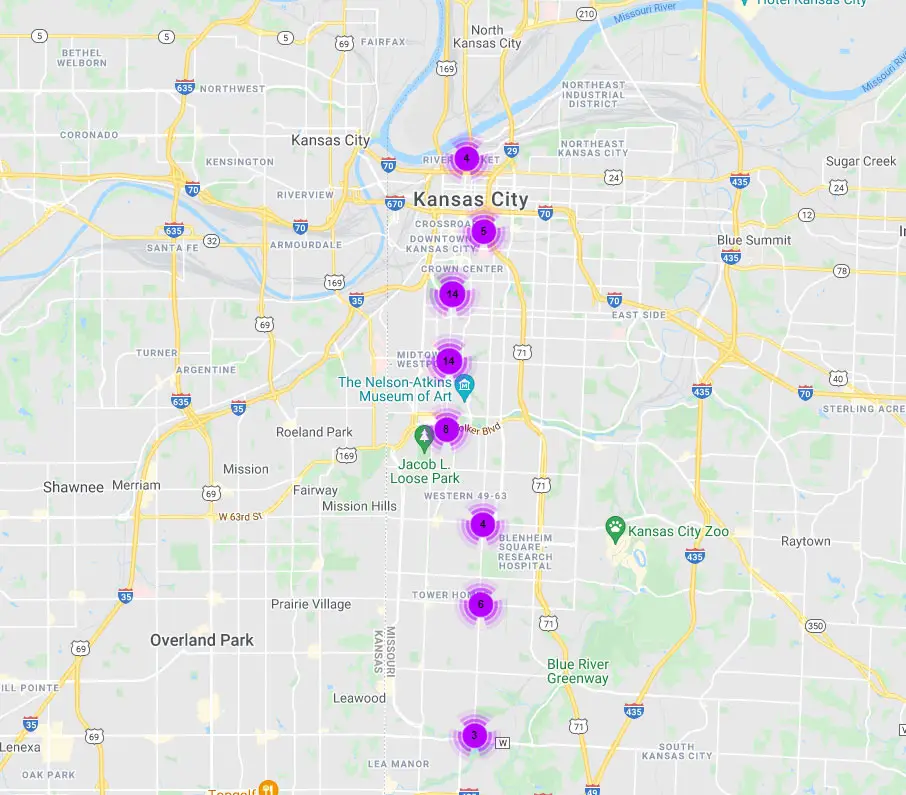Tap the cluster marker showing 5 downtown

coord(484,232)
